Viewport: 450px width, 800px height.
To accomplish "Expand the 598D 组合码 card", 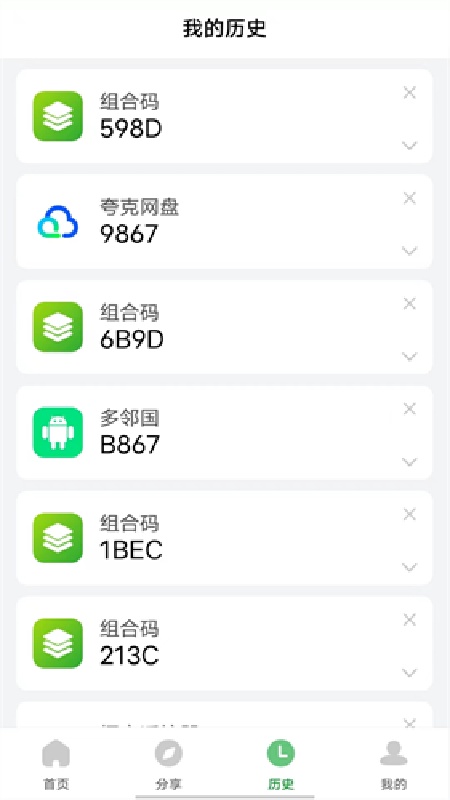I will point(409,145).
